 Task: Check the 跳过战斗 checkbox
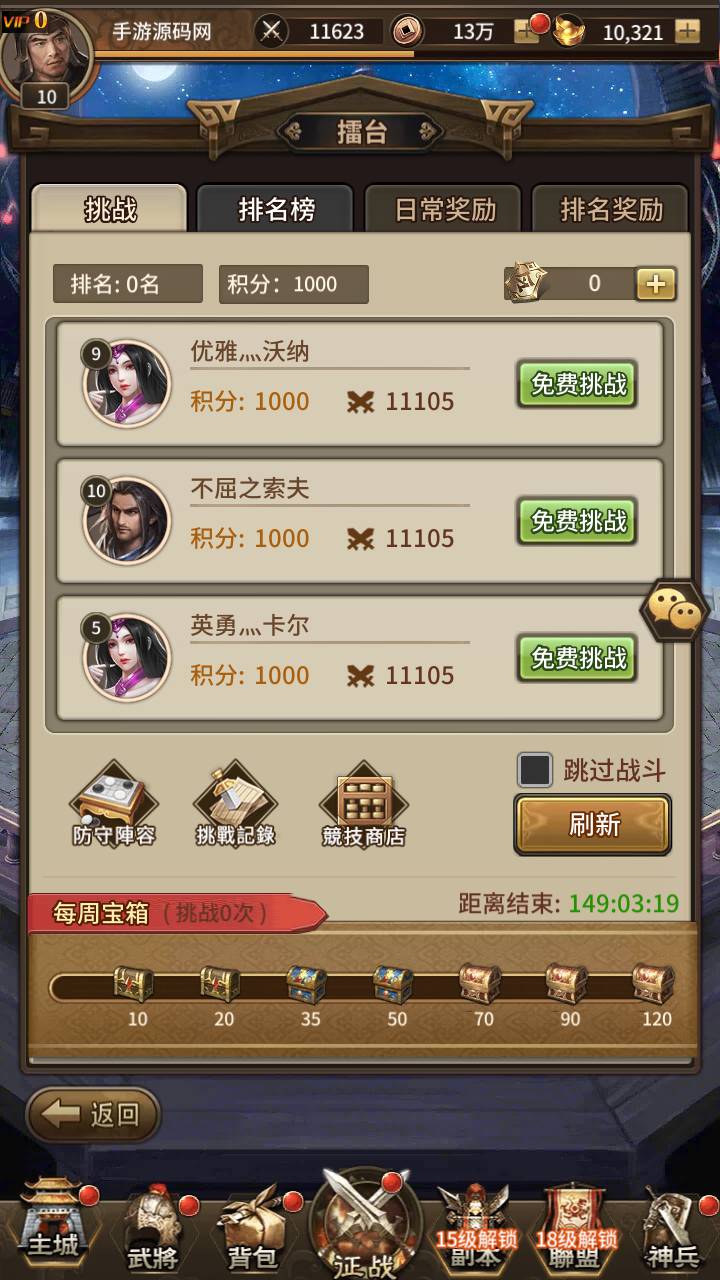(535, 770)
